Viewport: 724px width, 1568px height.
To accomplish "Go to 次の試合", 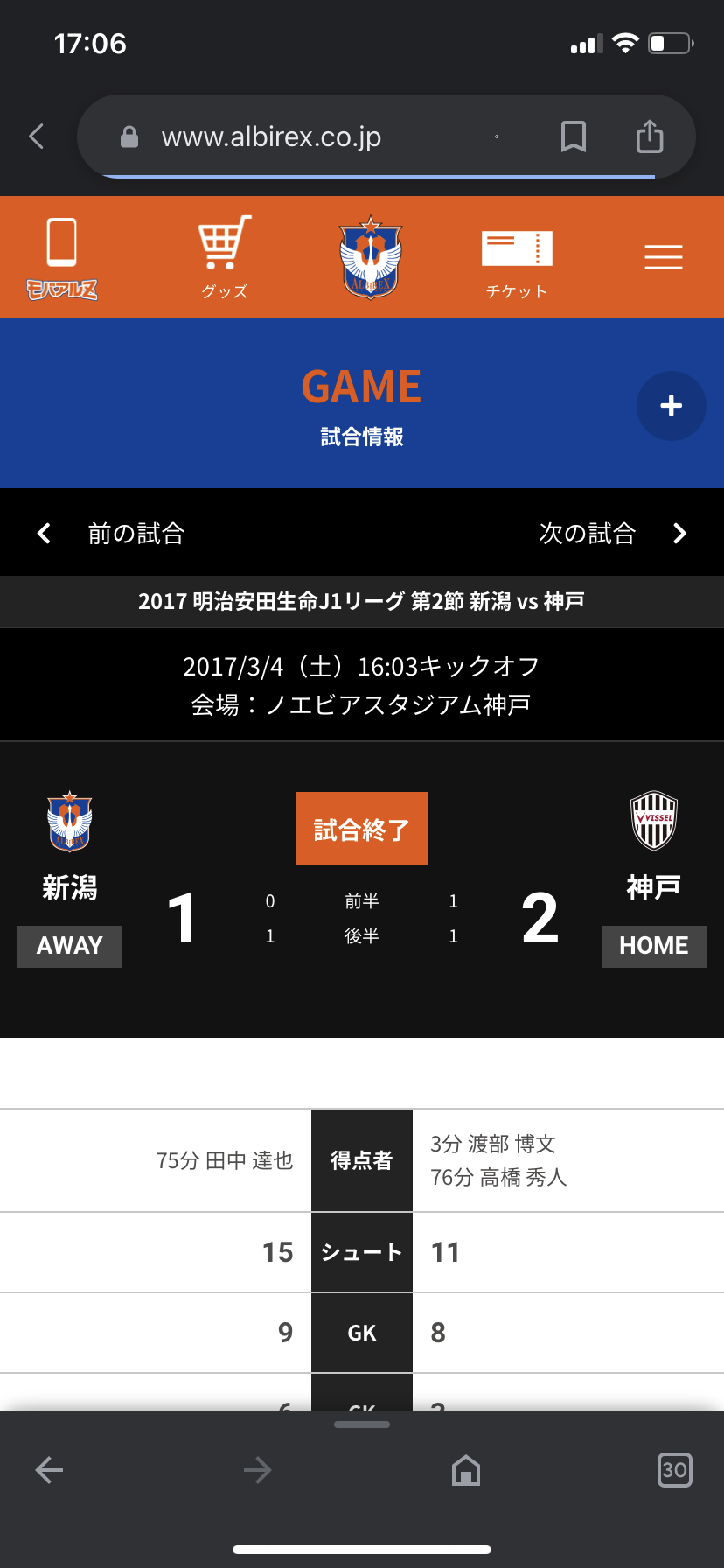I will [x=614, y=533].
